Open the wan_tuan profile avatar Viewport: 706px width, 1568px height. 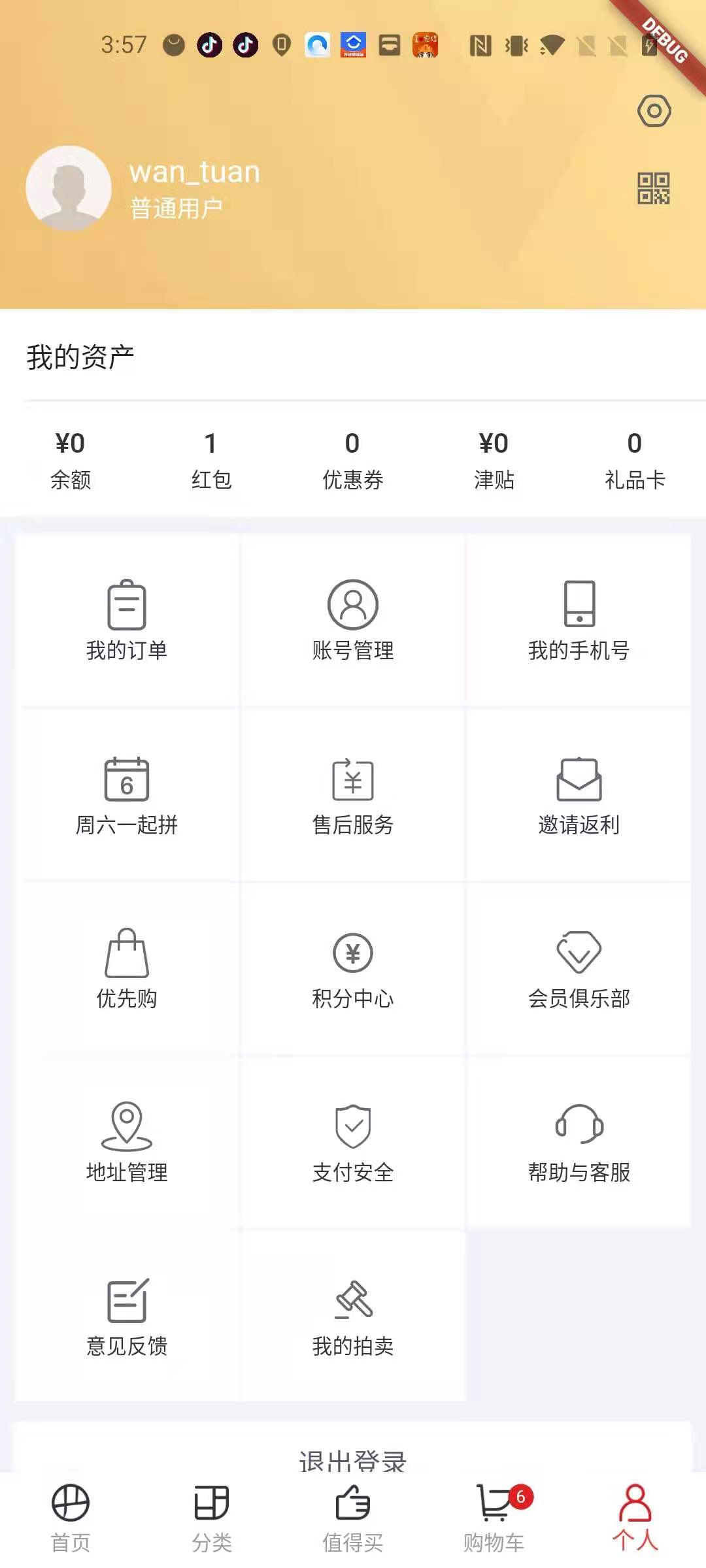click(69, 189)
